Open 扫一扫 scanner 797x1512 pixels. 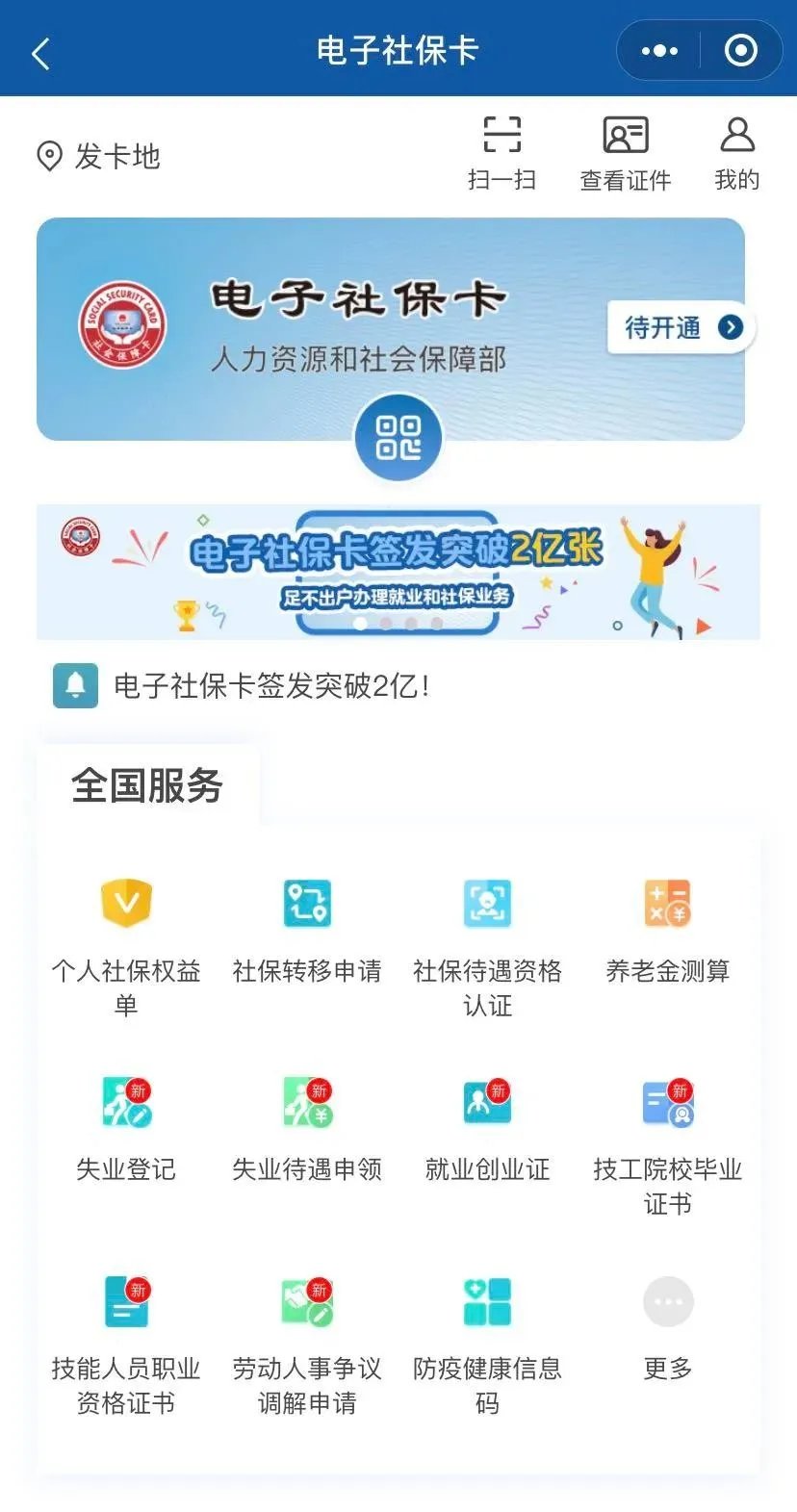click(x=501, y=154)
